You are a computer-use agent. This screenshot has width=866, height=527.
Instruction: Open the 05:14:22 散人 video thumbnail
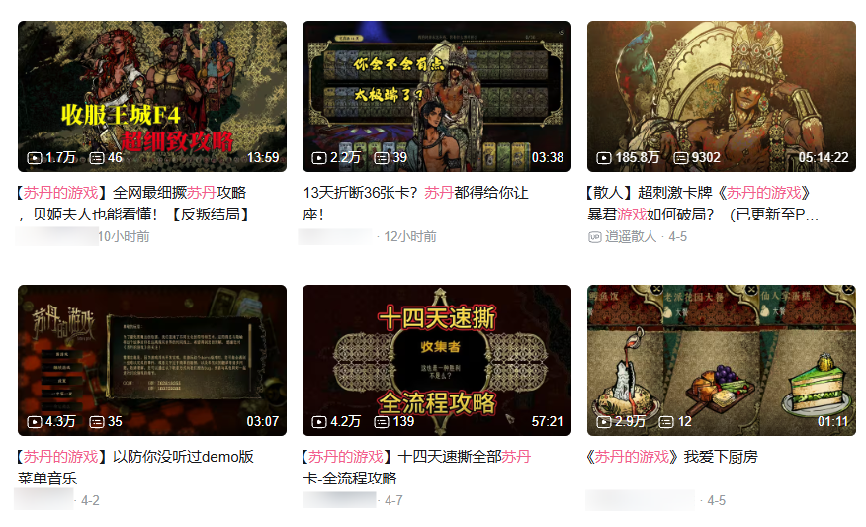(721, 96)
